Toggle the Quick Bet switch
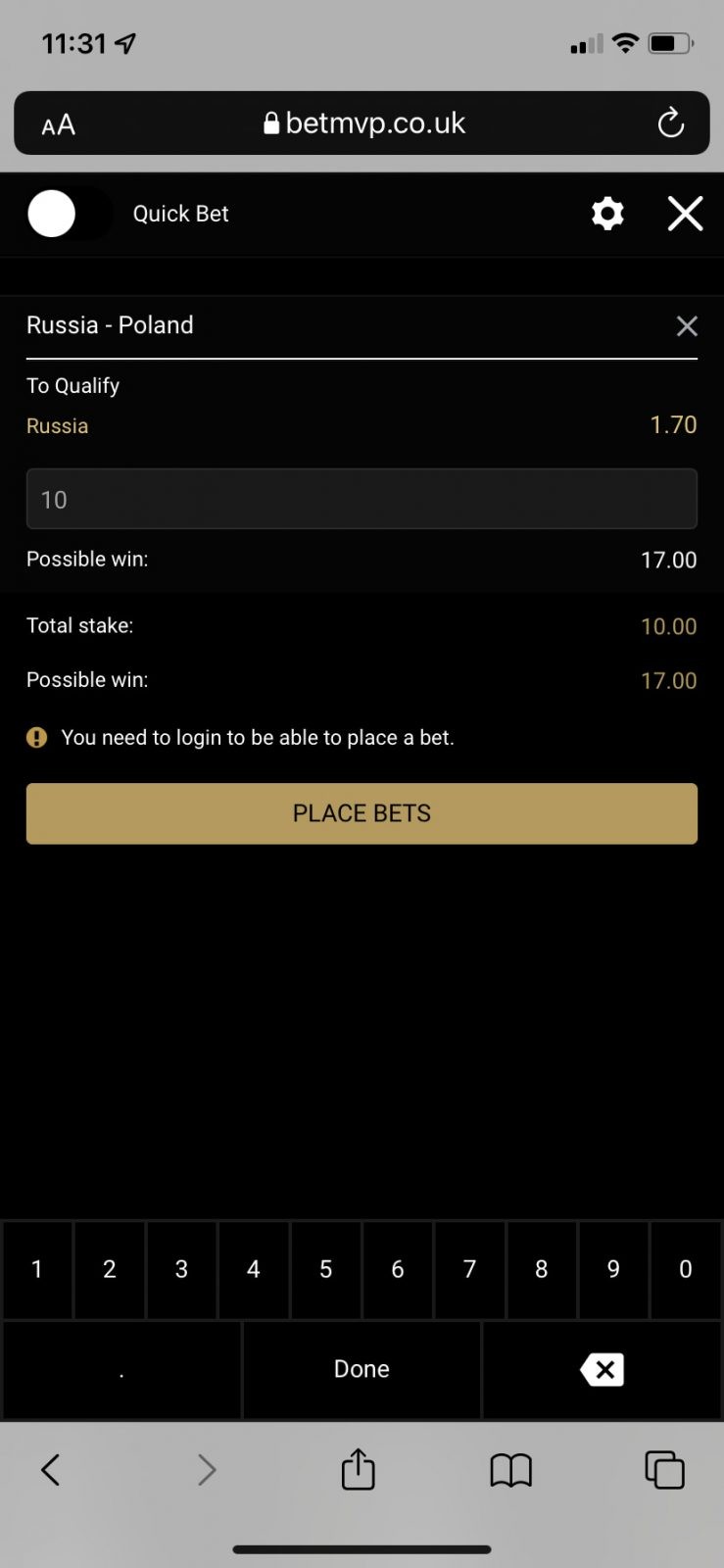The height and width of the screenshot is (1568, 724). click(x=69, y=214)
